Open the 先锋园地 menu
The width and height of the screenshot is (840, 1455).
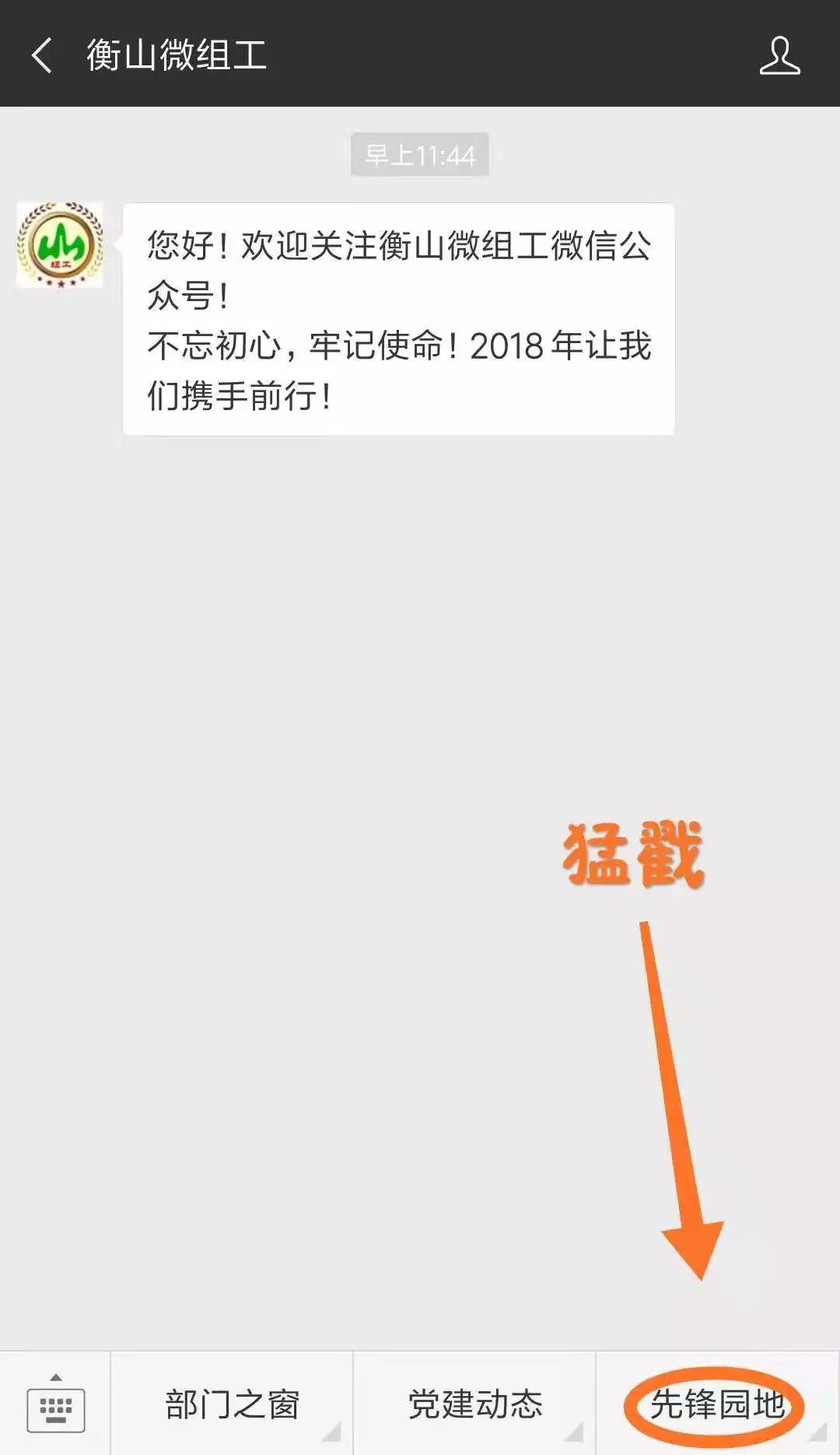click(x=716, y=1404)
